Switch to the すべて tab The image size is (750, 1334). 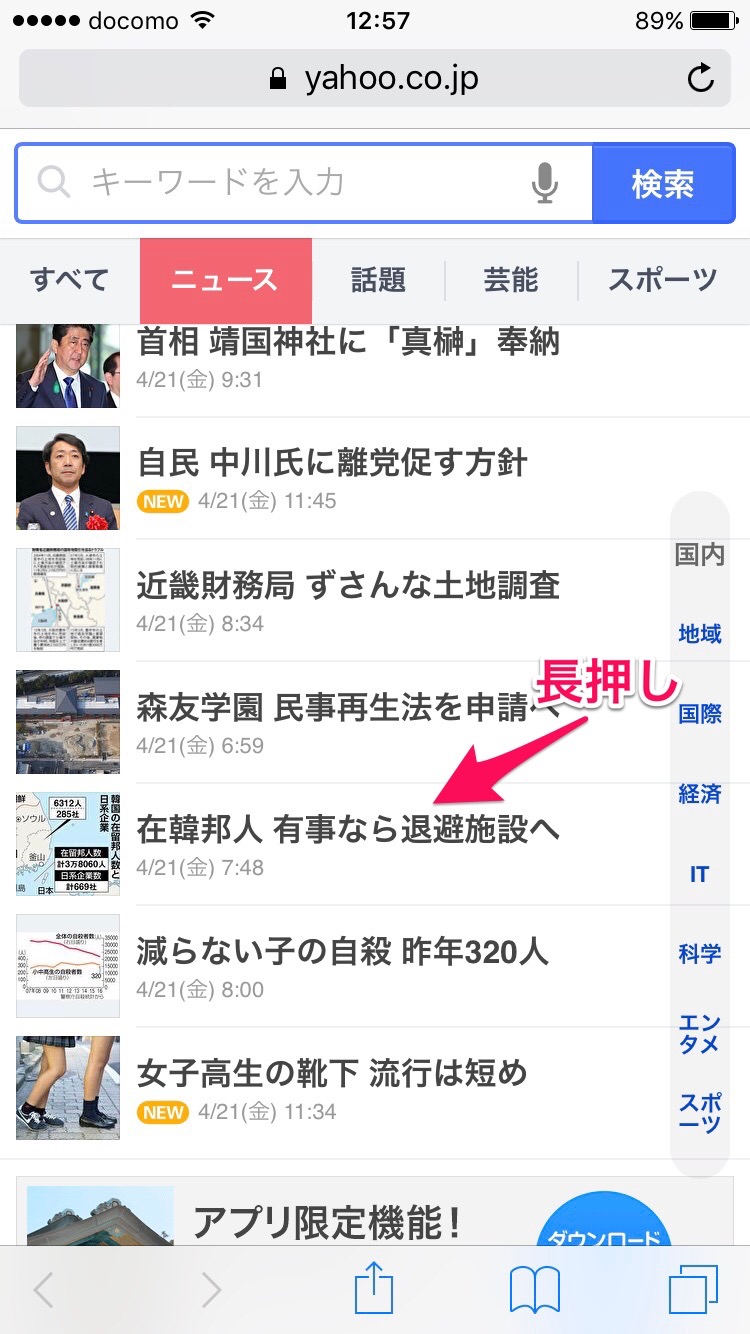[x=69, y=280]
